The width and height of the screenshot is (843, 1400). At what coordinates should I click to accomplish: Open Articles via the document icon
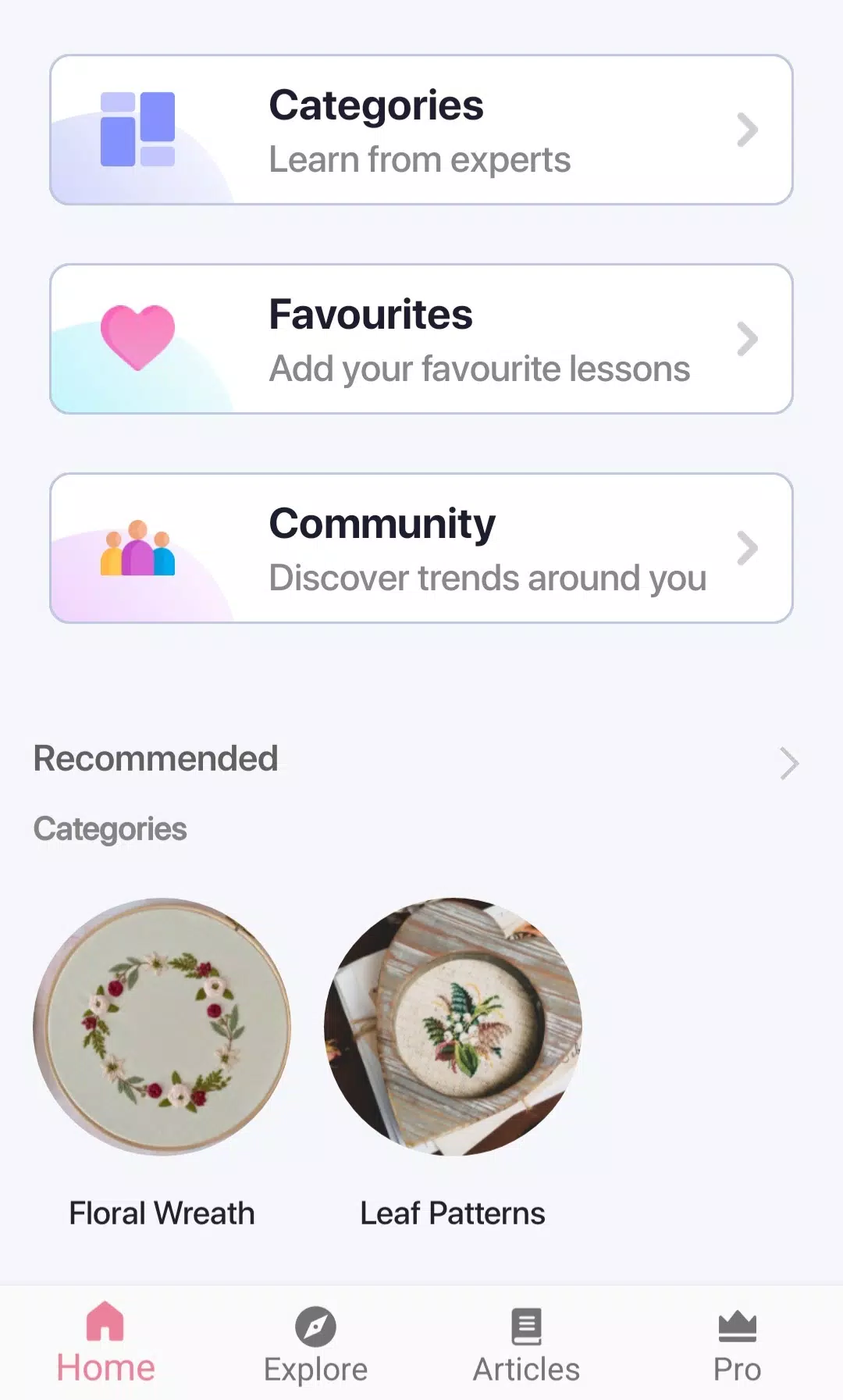[526, 1326]
